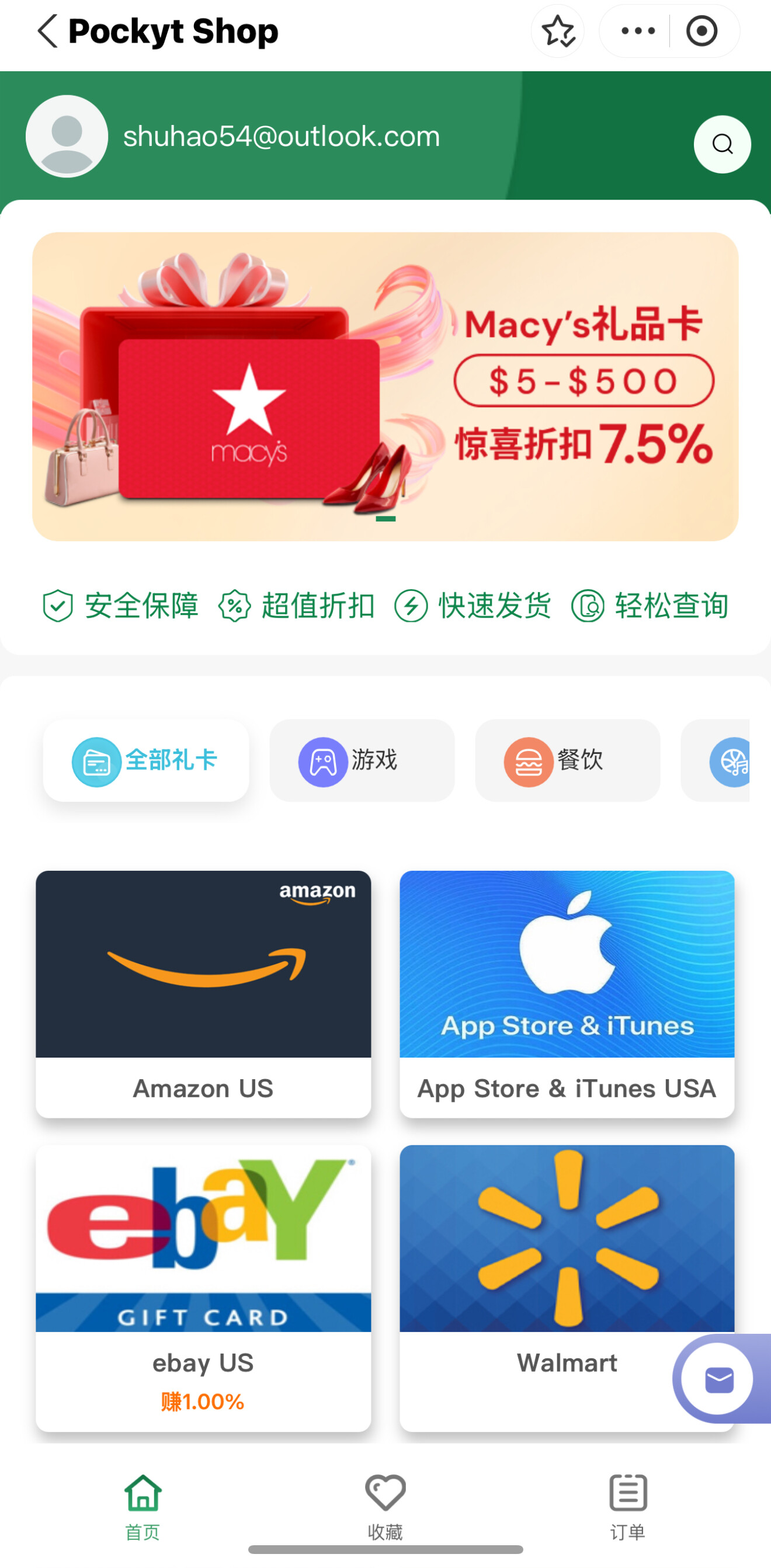This screenshot has width=771, height=1568.
Task: Open the ebay US gift card
Action: [203, 1287]
